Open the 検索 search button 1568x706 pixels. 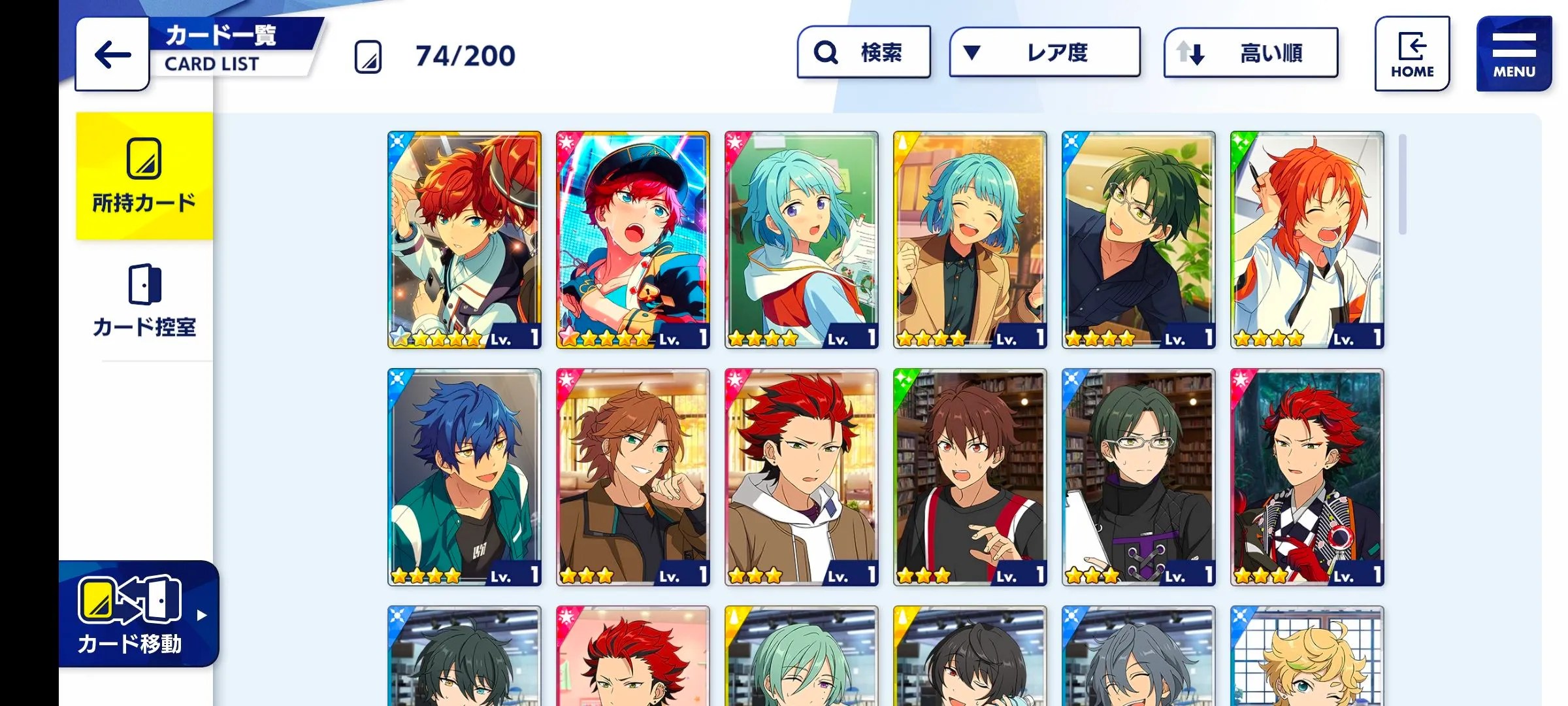click(864, 52)
